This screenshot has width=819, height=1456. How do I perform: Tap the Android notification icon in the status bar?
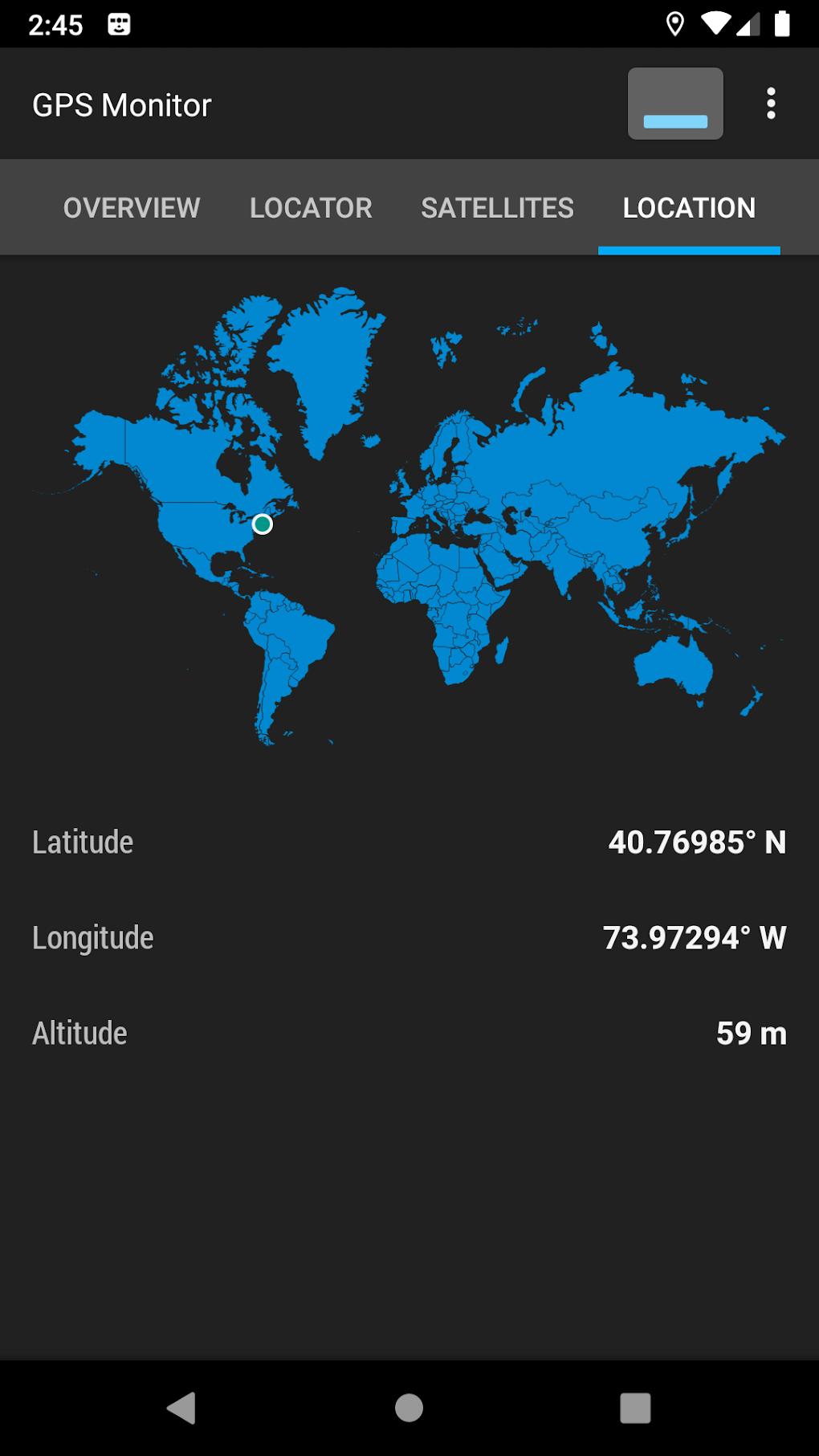pos(119,24)
